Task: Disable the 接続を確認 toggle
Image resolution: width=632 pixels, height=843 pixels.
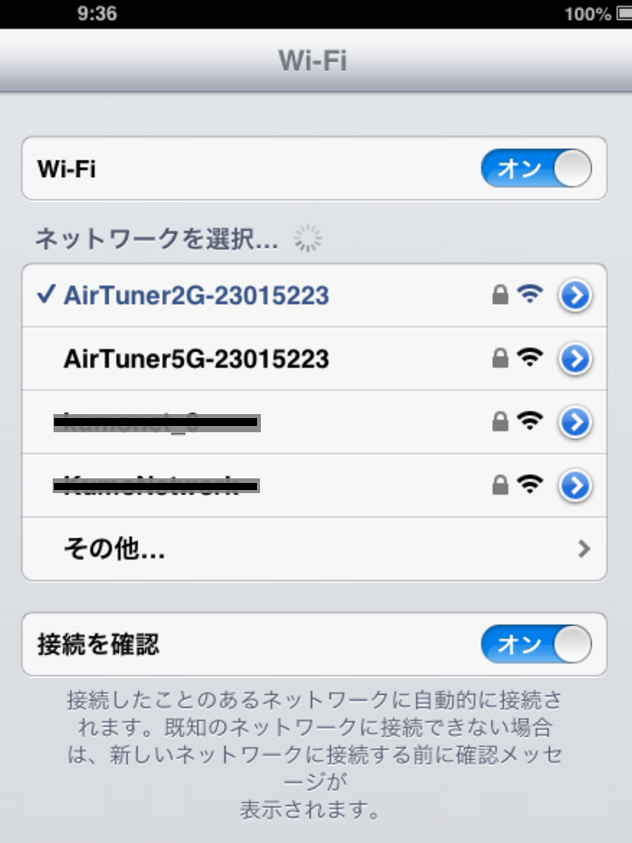Action: pos(535,644)
